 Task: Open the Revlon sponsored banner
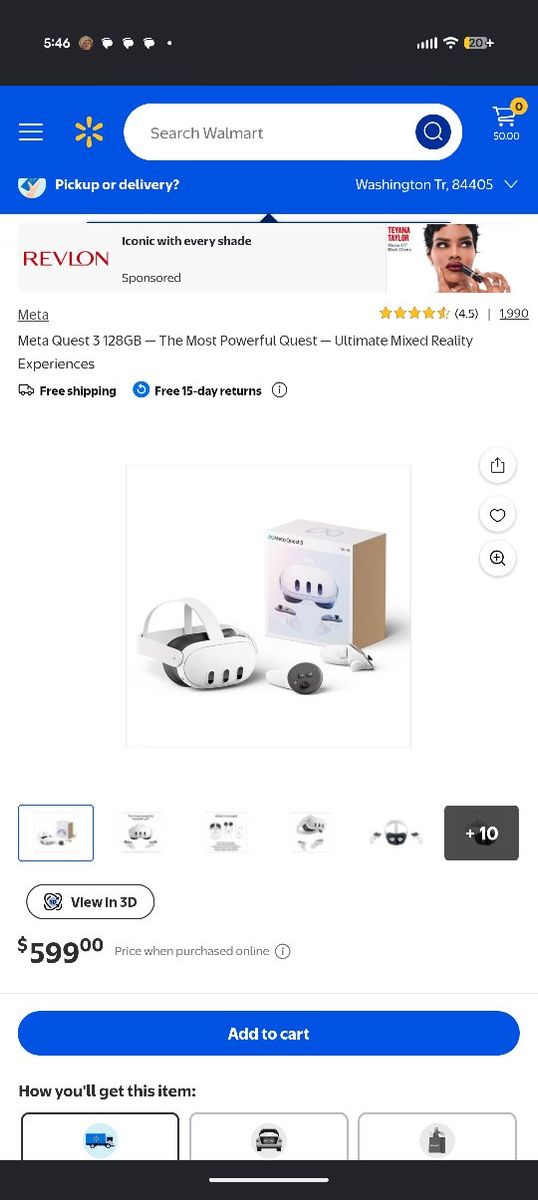[x=268, y=258]
